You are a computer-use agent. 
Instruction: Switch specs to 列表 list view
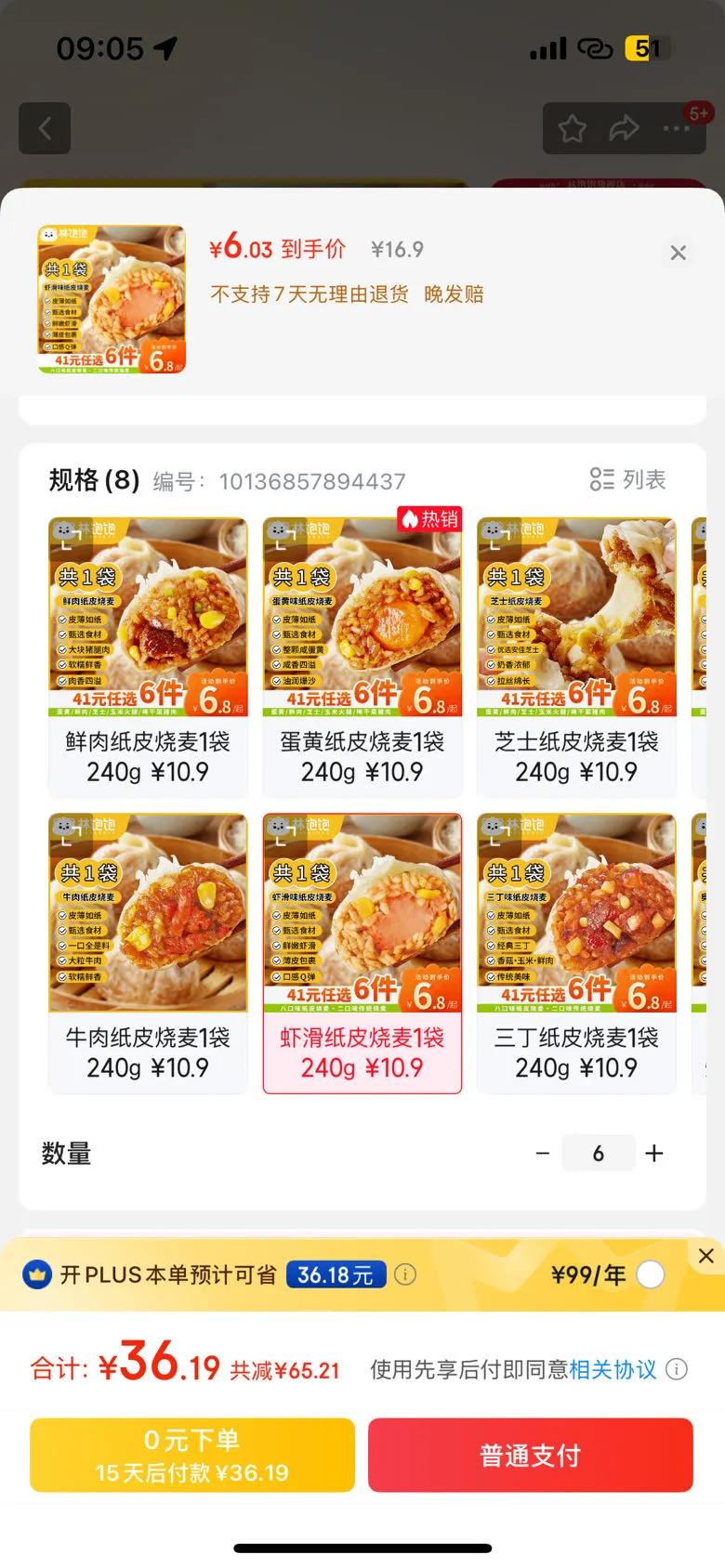(x=628, y=479)
